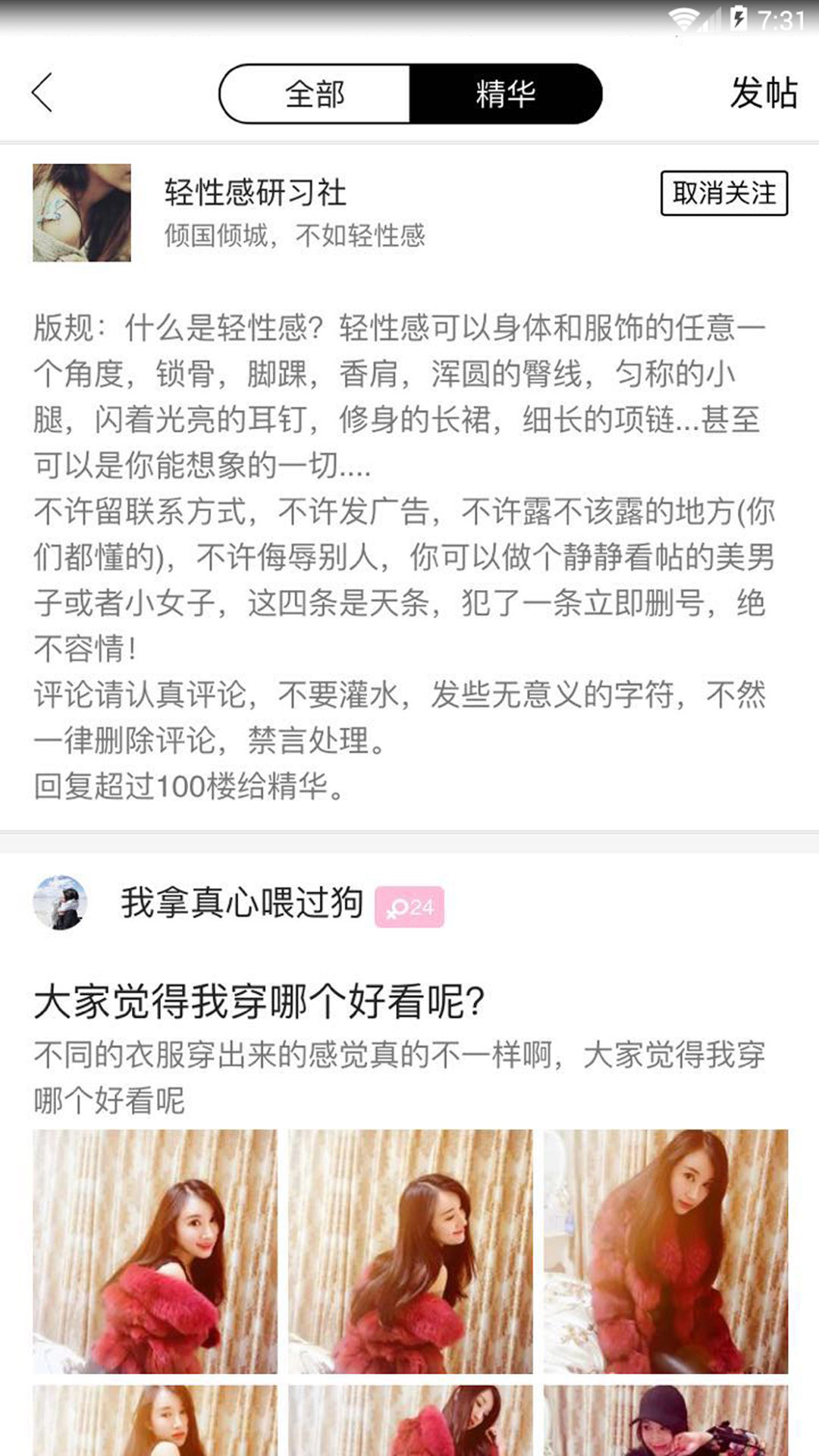Select the 精华 tab

pyautogui.click(x=505, y=94)
